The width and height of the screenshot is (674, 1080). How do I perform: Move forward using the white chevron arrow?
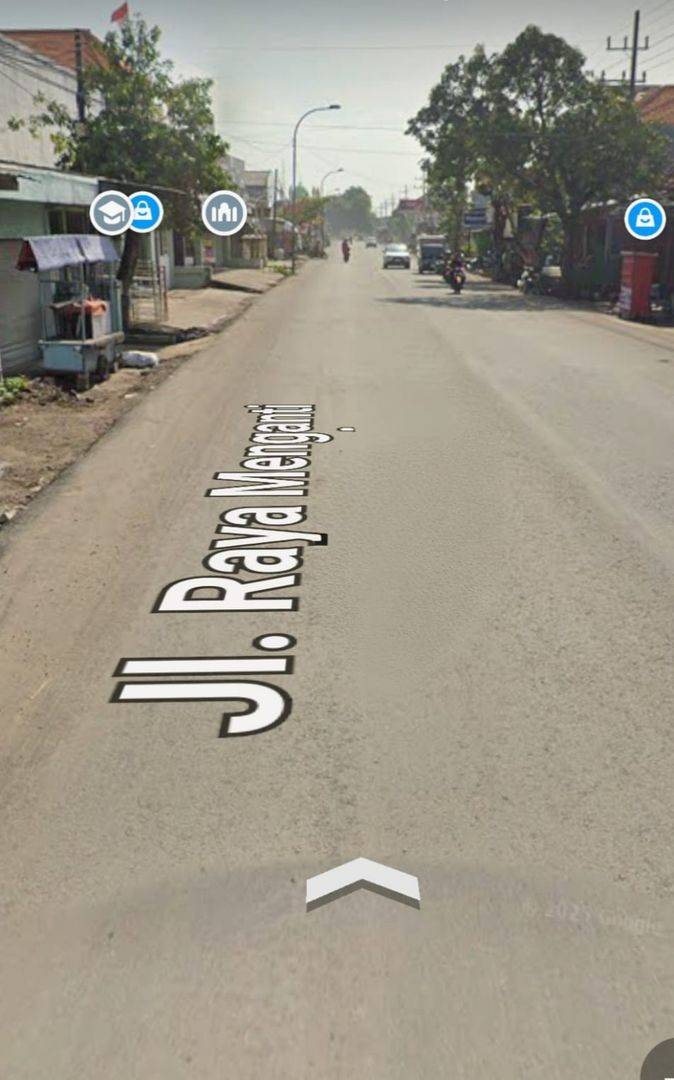(363, 883)
